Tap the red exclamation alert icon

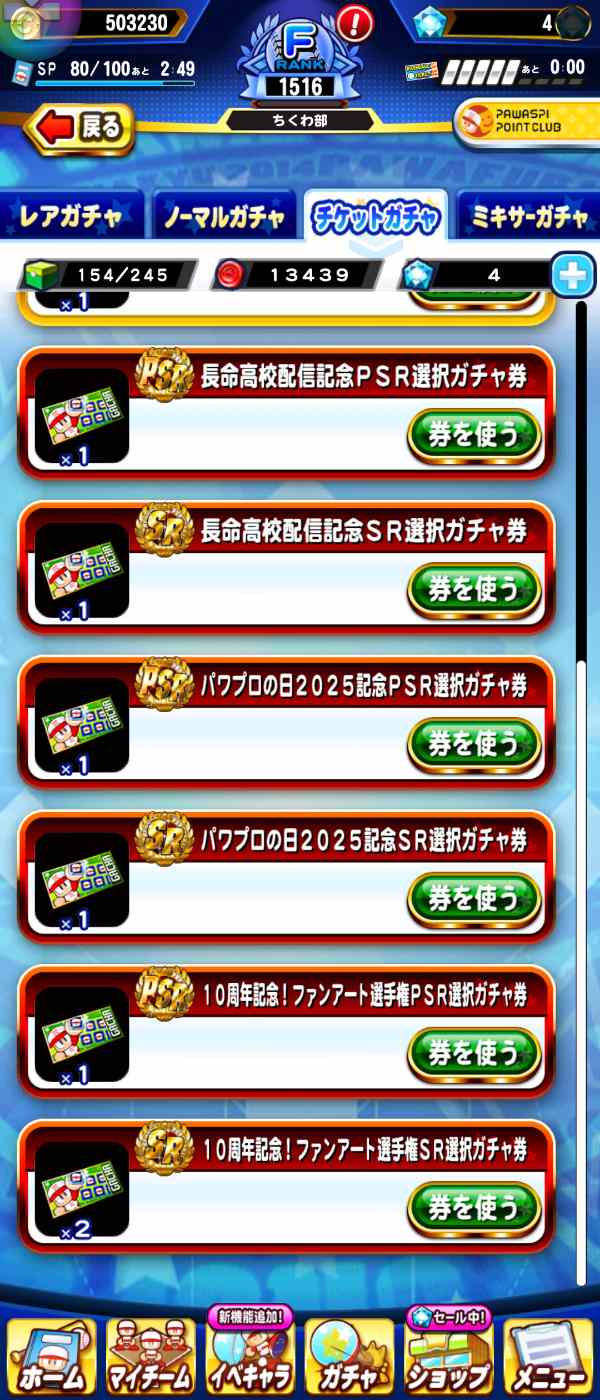354,20
